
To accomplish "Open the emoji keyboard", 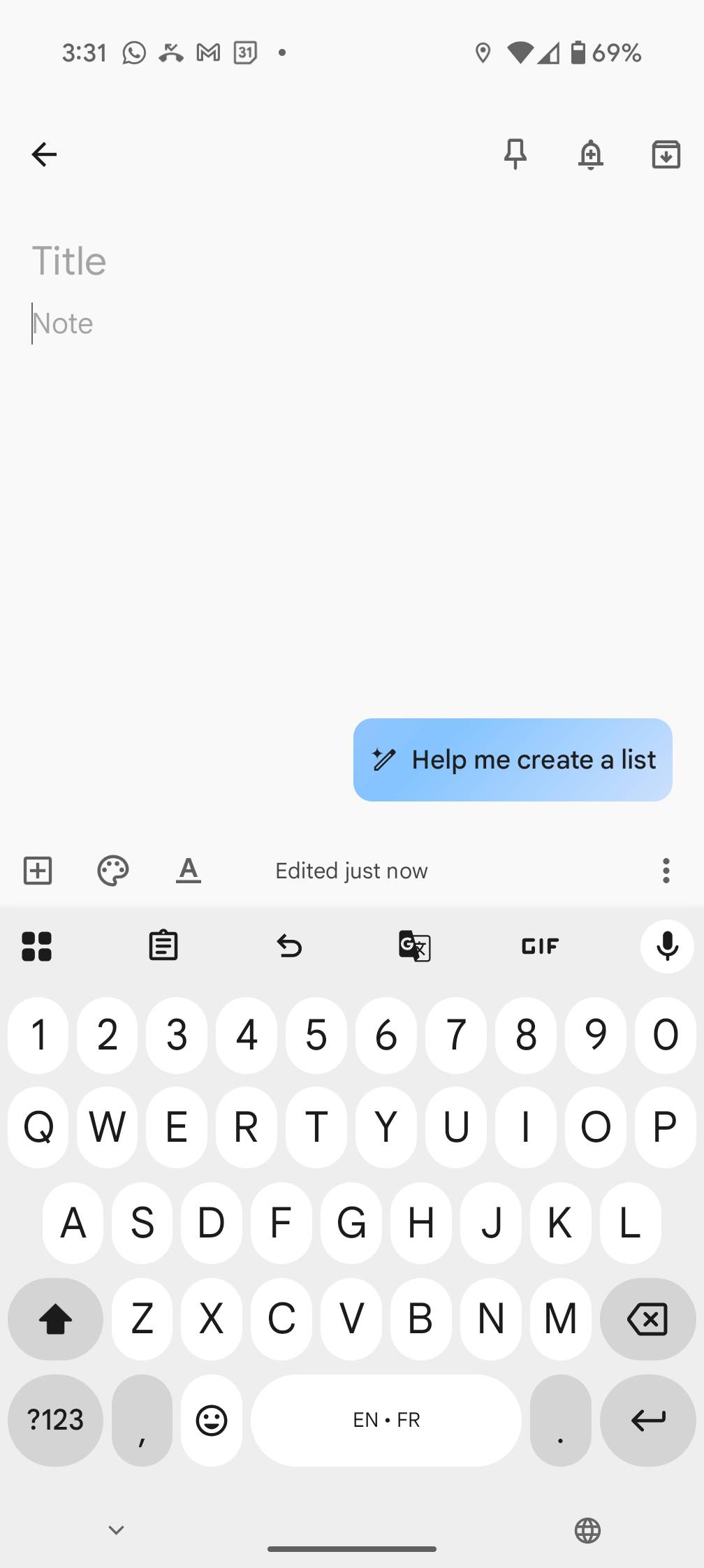I will pyautogui.click(x=211, y=1420).
